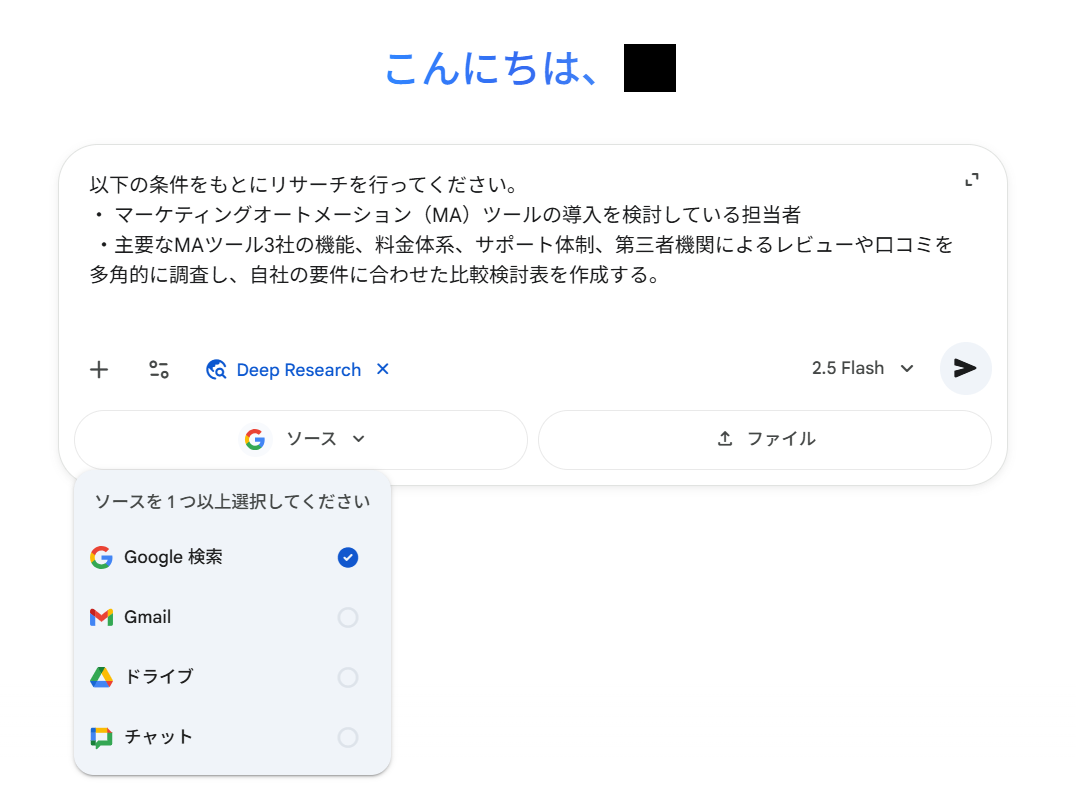Select チャット as a source
The width and height of the screenshot is (1076, 807).
point(347,738)
